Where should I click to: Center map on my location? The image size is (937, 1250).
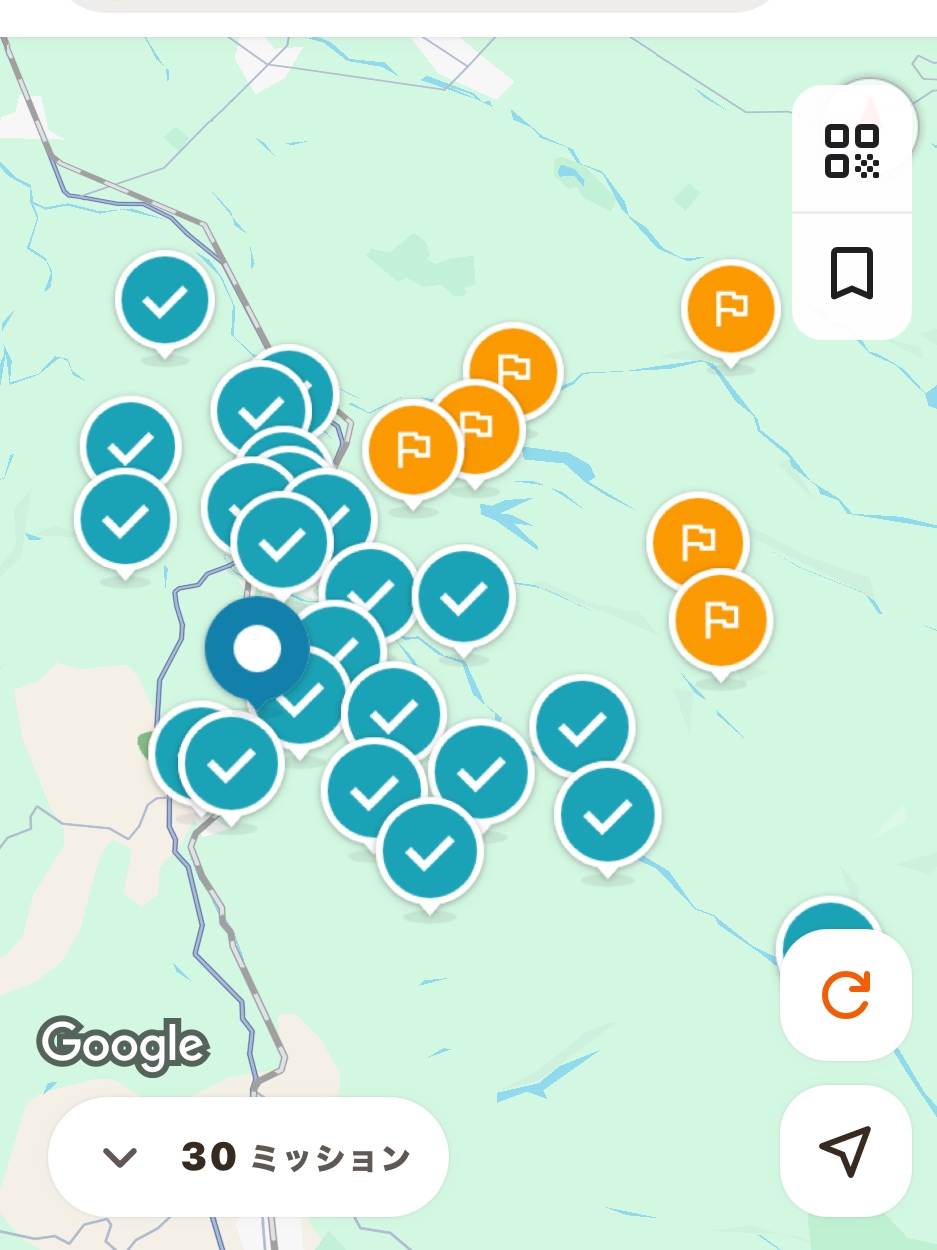coord(846,1151)
